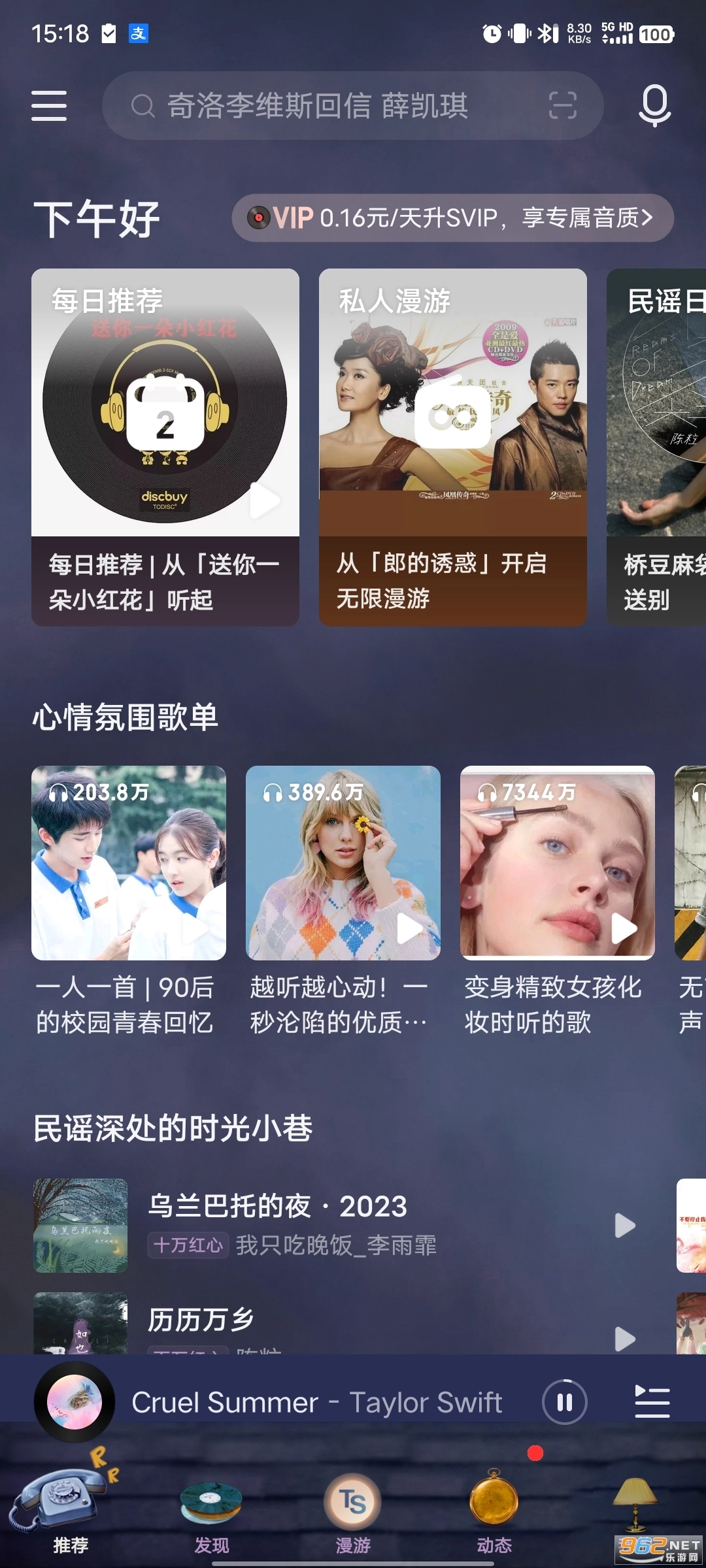The image size is (706, 1568).
Task: Pause Cruel Summer in the mini player
Action: (x=565, y=1402)
